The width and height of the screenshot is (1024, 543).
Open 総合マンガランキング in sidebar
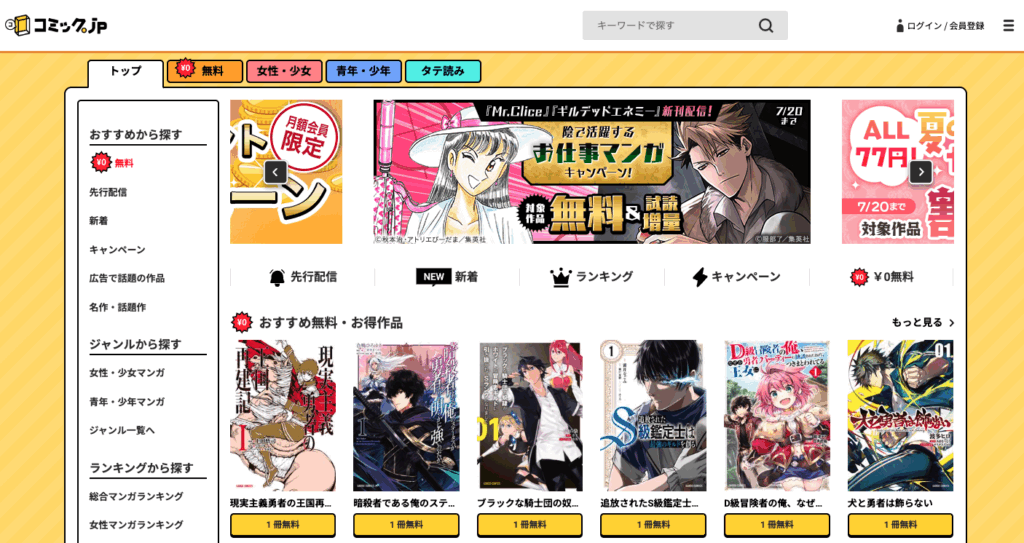[136, 496]
